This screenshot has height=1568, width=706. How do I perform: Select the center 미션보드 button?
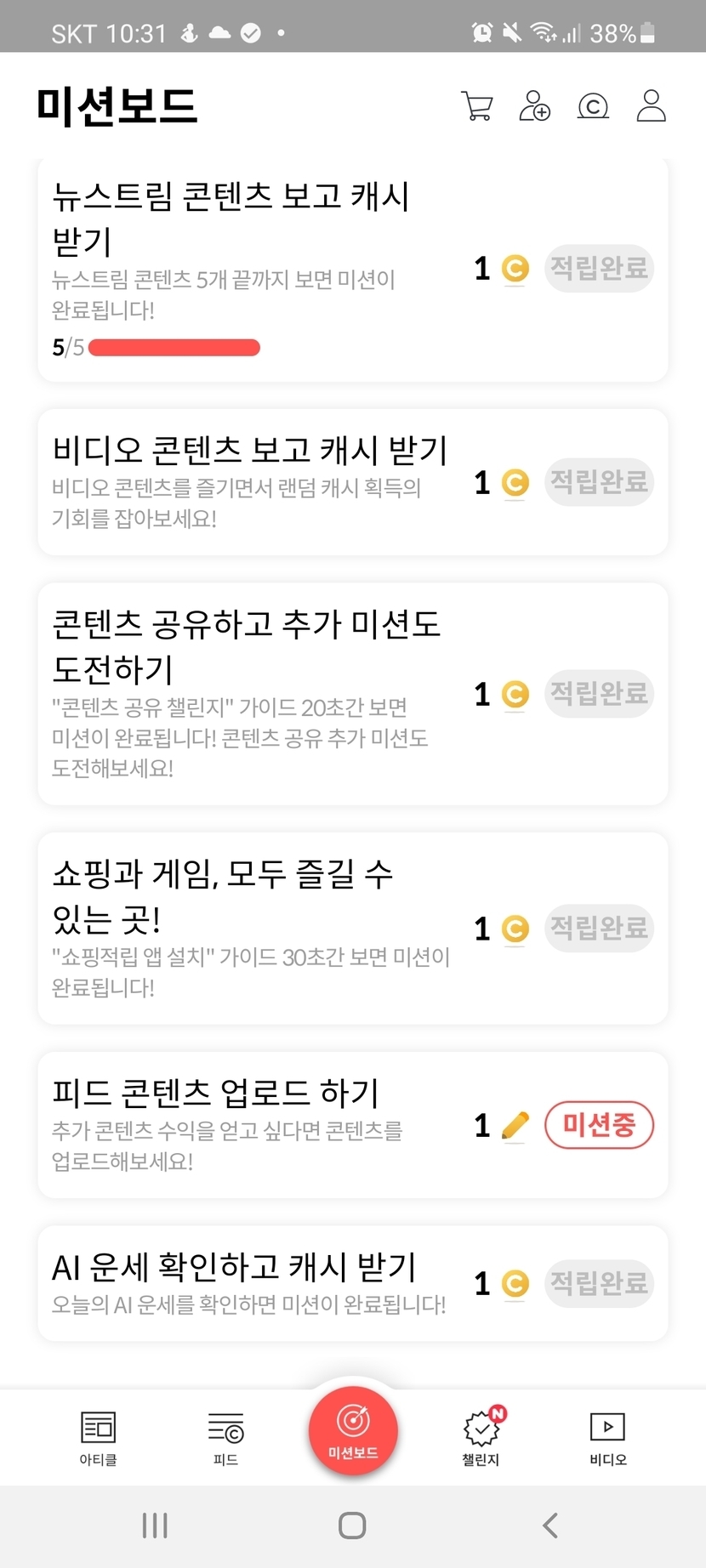(x=353, y=1430)
